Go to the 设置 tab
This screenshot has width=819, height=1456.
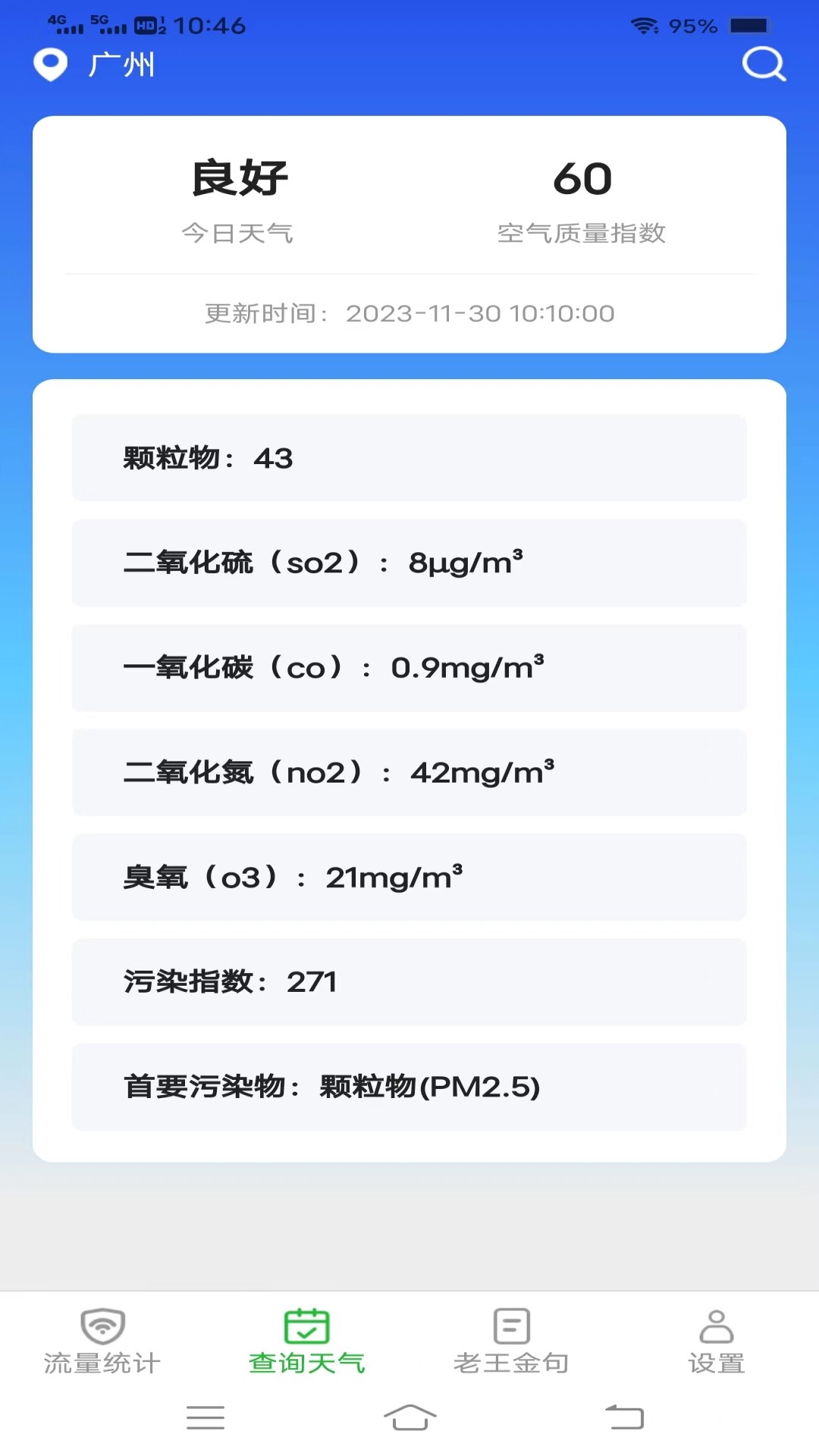tap(717, 1341)
